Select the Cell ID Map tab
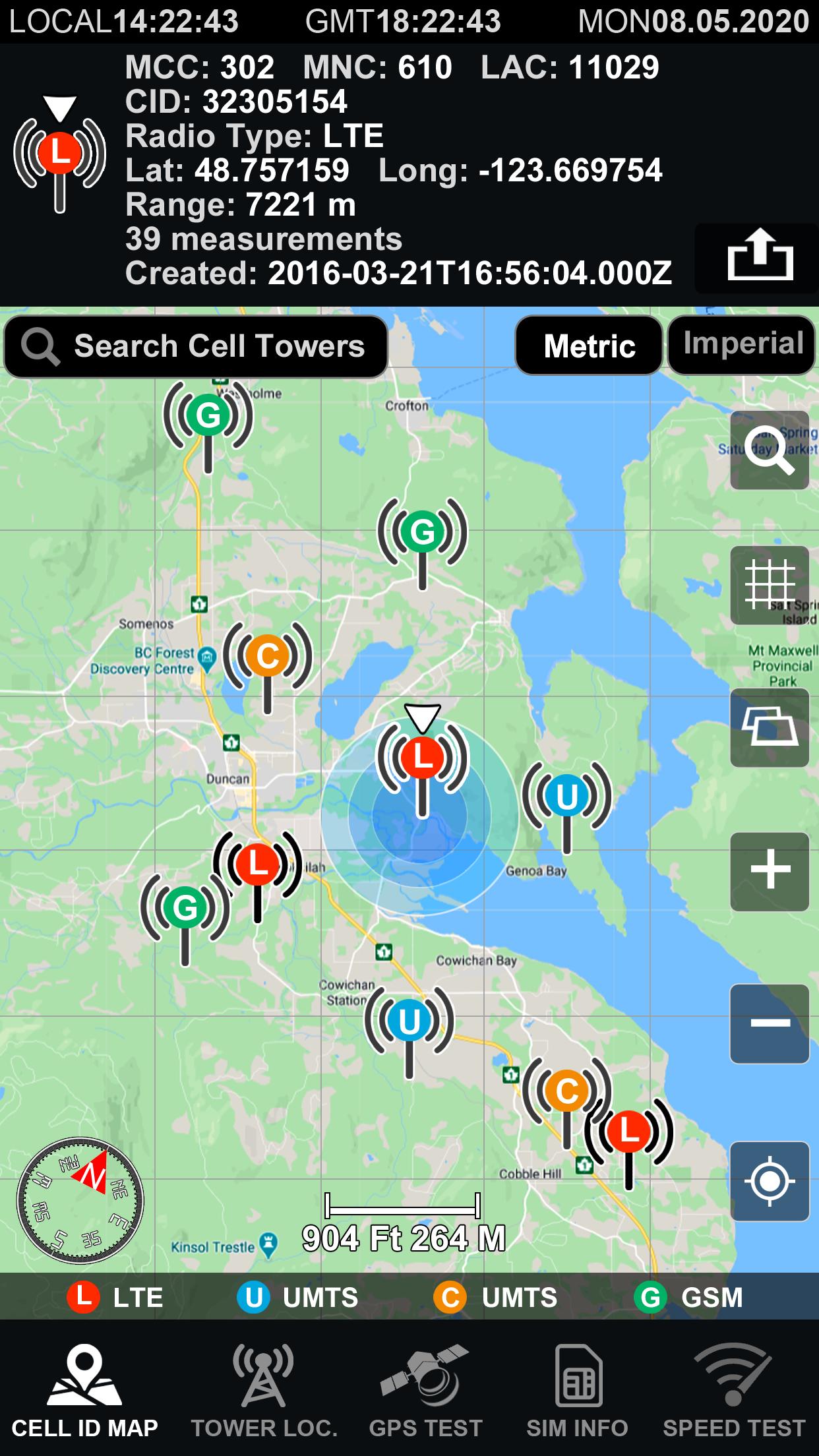Viewport: 819px width, 1456px height. click(84, 1391)
